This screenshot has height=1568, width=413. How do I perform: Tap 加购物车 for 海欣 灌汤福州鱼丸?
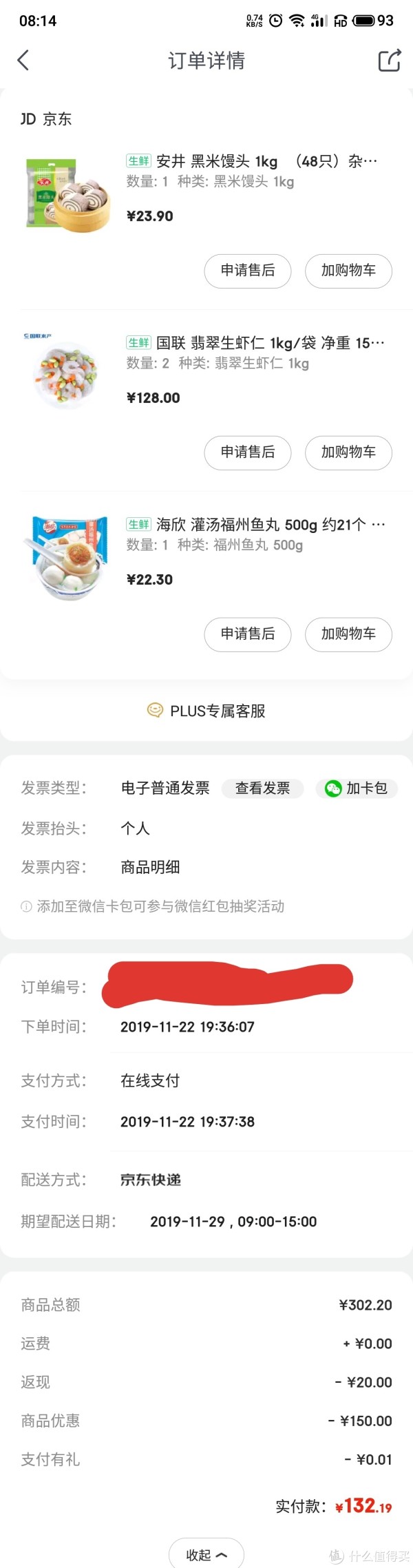pyautogui.click(x=348, y=634)
